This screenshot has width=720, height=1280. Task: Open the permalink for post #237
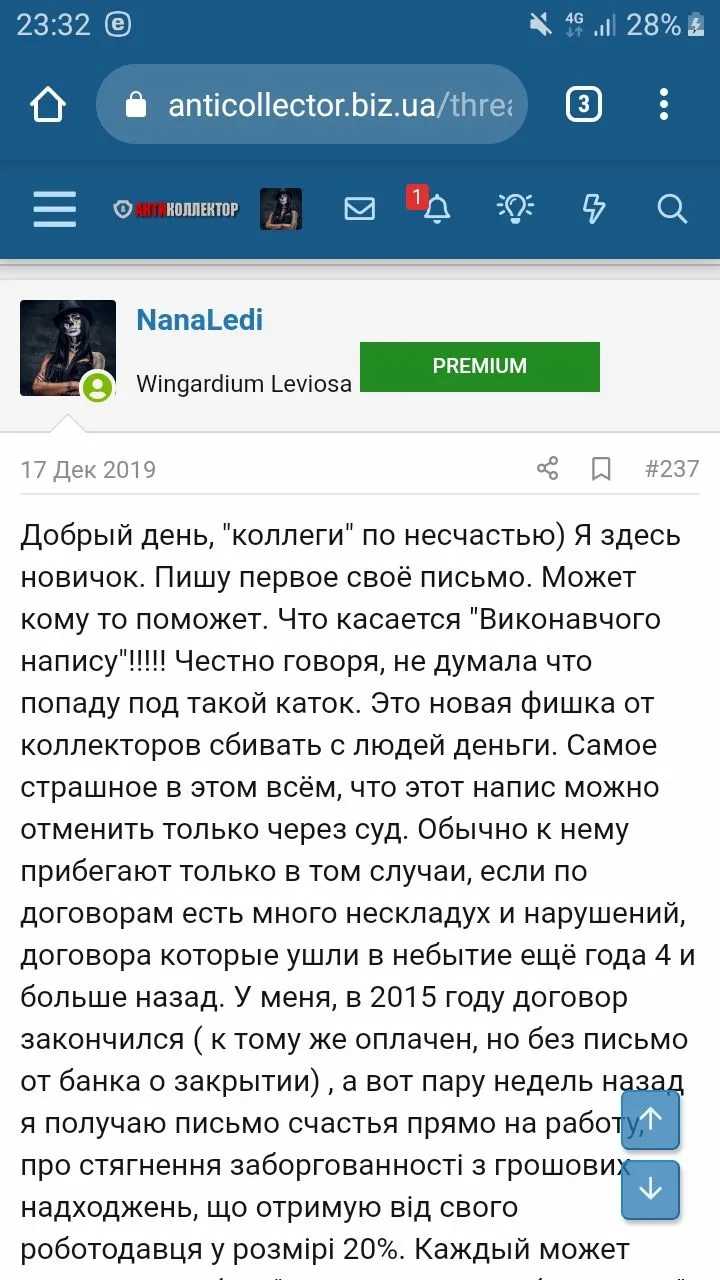tap(672, 468)
